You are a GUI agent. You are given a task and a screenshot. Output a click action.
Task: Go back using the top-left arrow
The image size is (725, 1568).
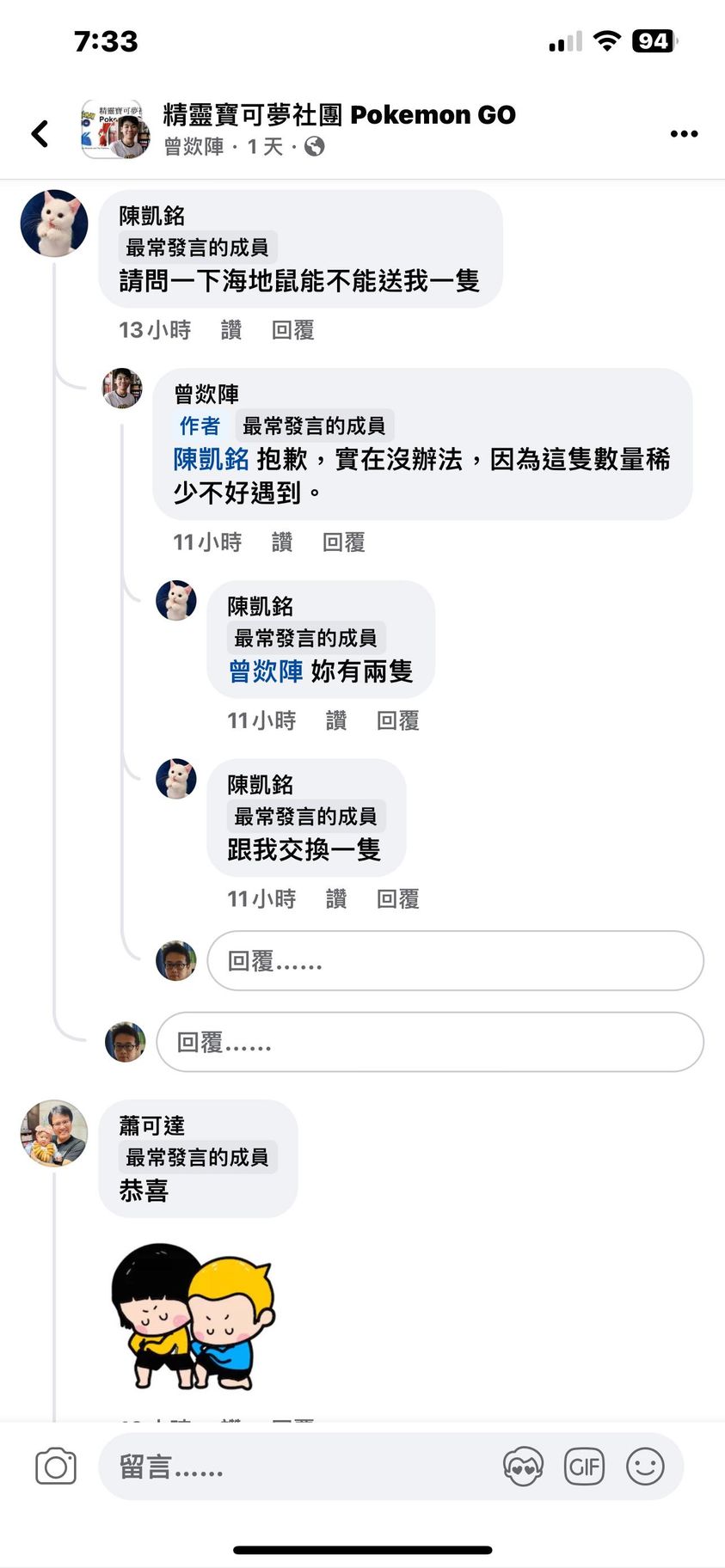coord(40,133)
